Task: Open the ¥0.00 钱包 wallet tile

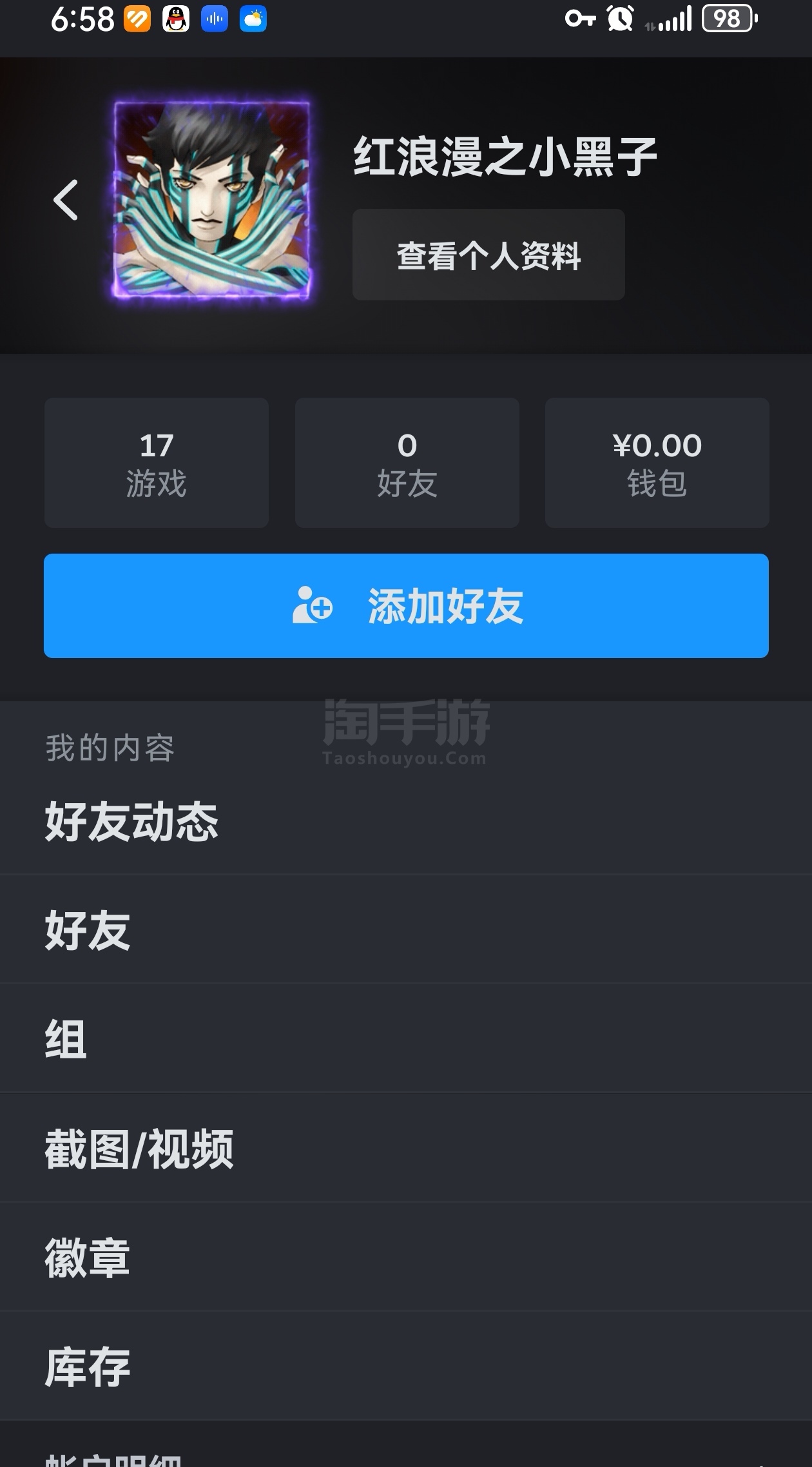Action: coord(657,463)
